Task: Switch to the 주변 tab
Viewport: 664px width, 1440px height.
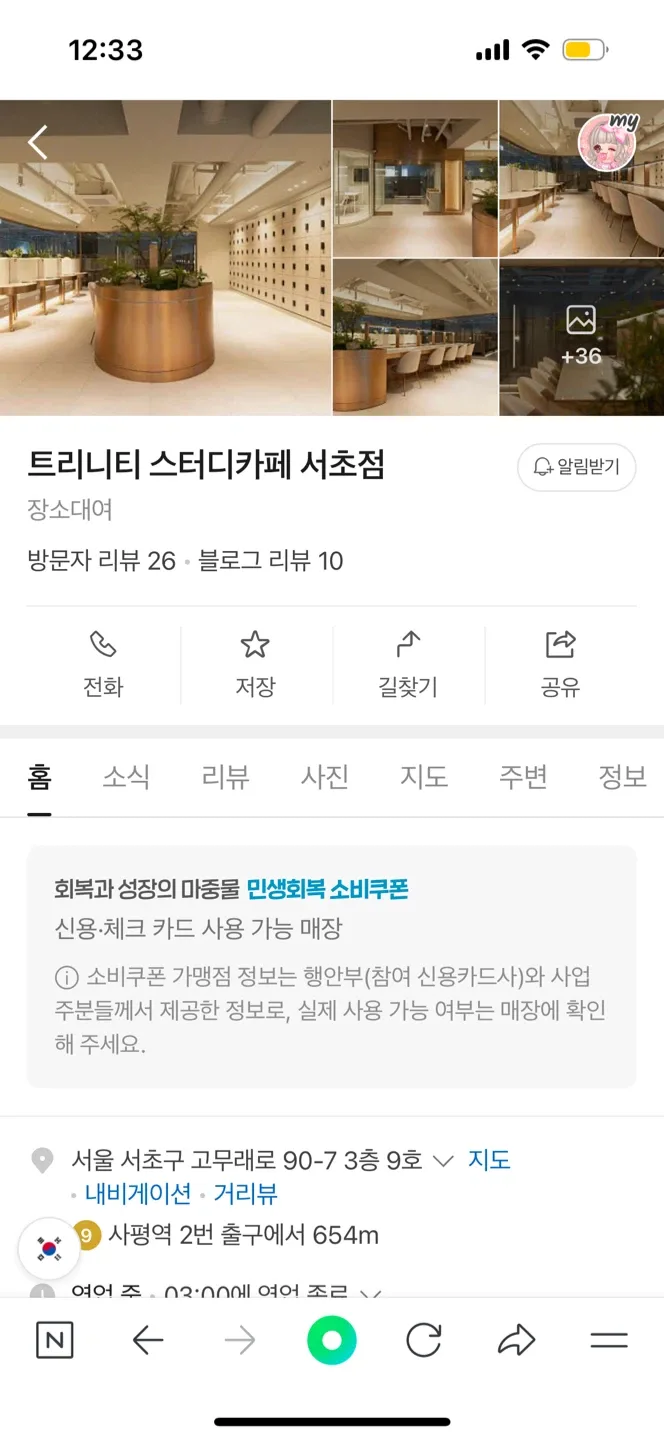Action: coord(523,777)
